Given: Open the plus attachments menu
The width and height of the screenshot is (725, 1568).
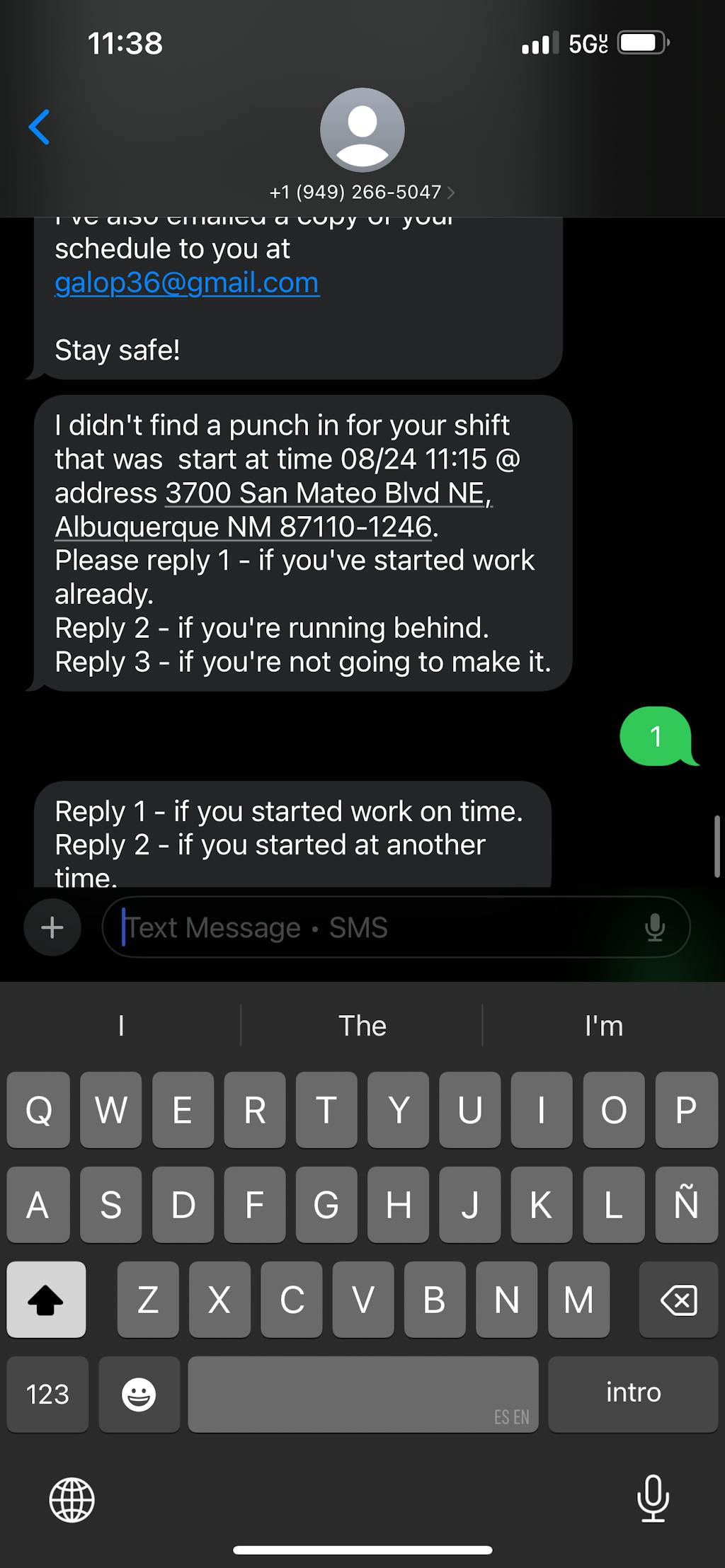Looking at the screenshot, I should 52,927.
